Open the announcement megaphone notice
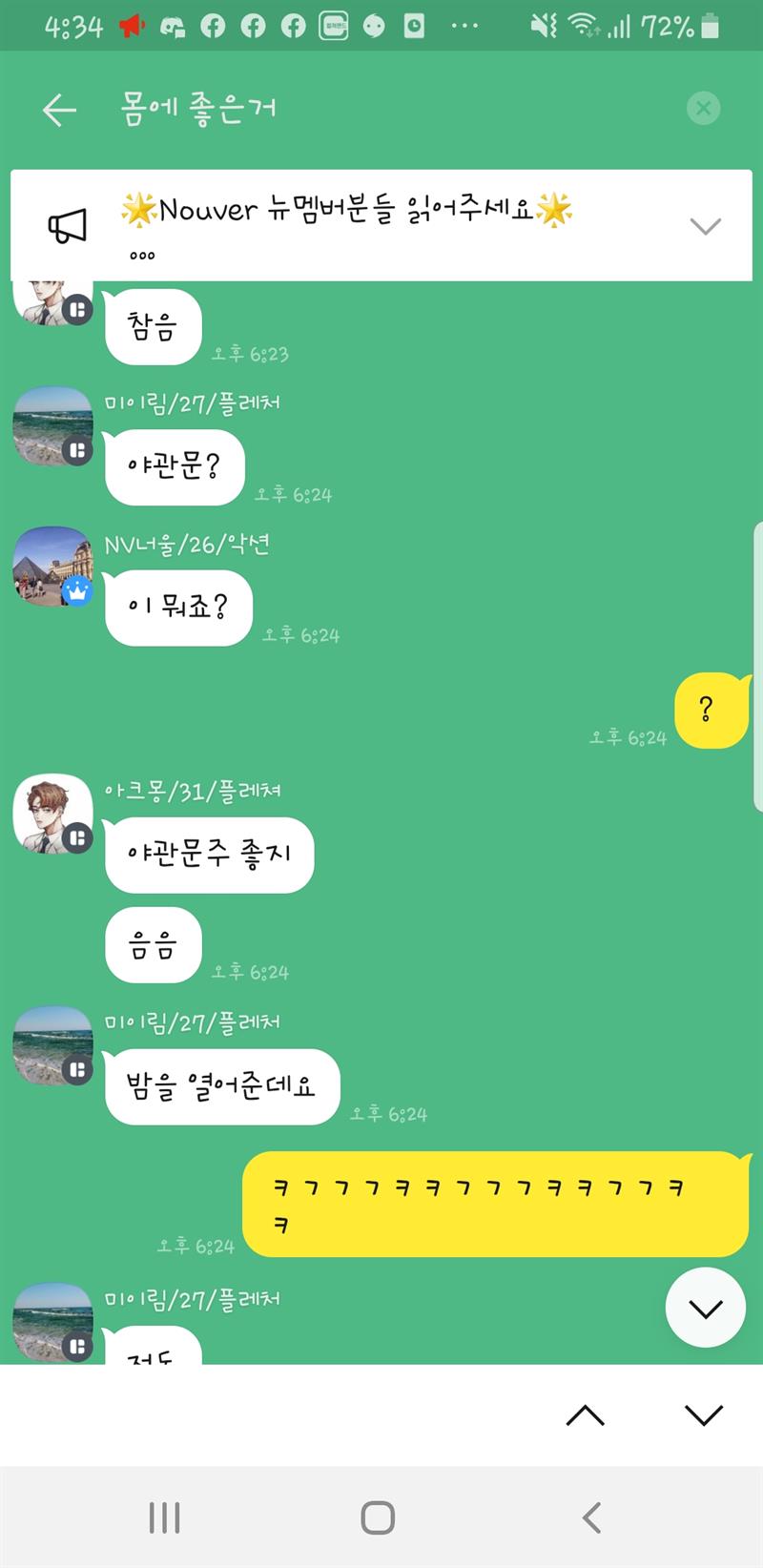The width and height of the screenshot is (763, 1568). click(x=68, y=226)
